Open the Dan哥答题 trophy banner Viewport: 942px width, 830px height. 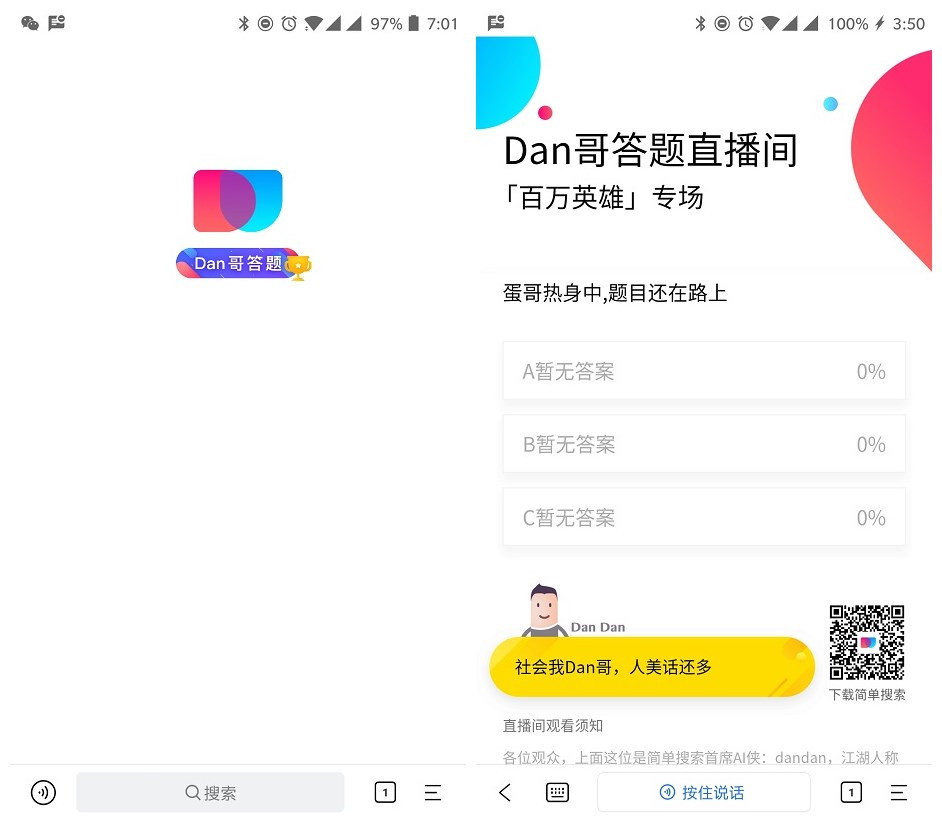click(243, 264)
